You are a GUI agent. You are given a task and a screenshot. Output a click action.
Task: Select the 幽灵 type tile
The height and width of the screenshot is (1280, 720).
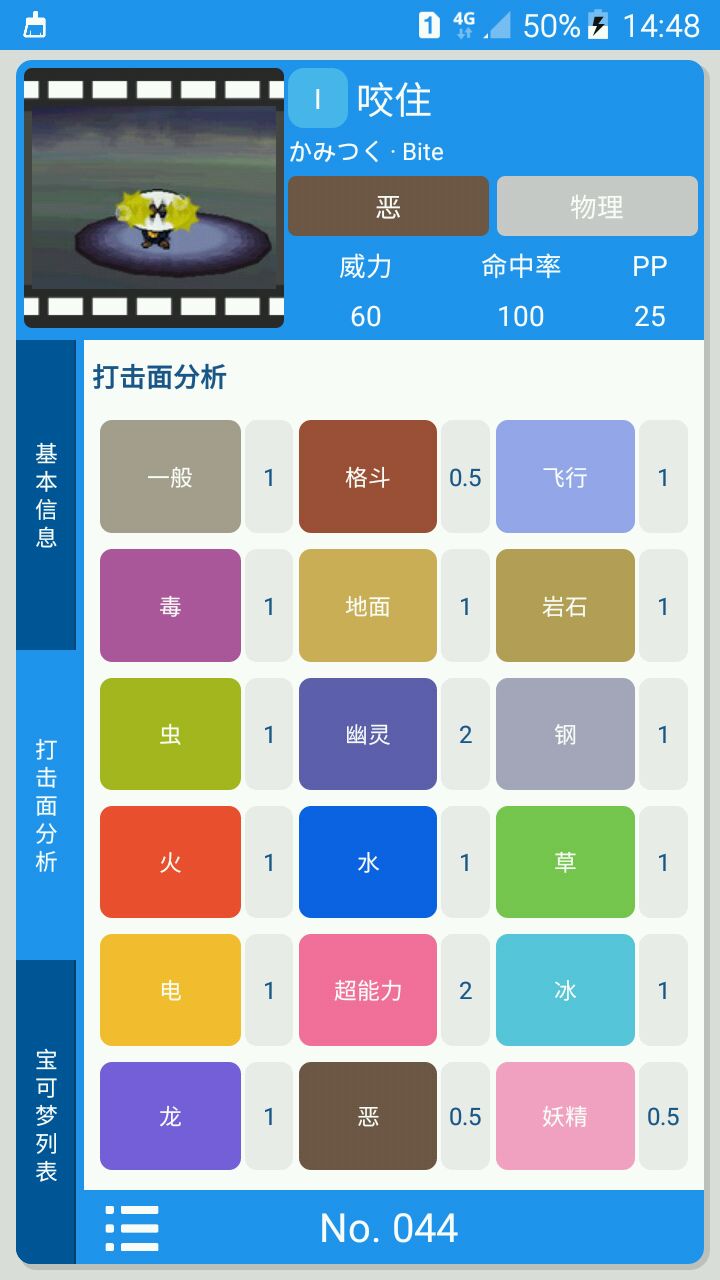367,734
